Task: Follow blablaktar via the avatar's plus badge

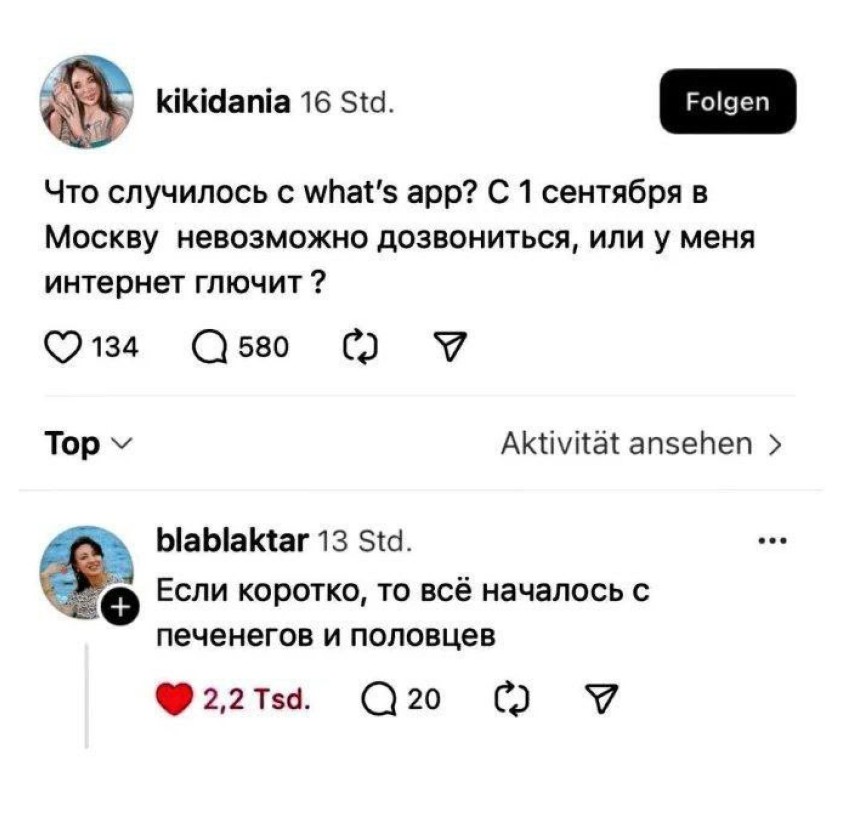Action: coord(119,607)
